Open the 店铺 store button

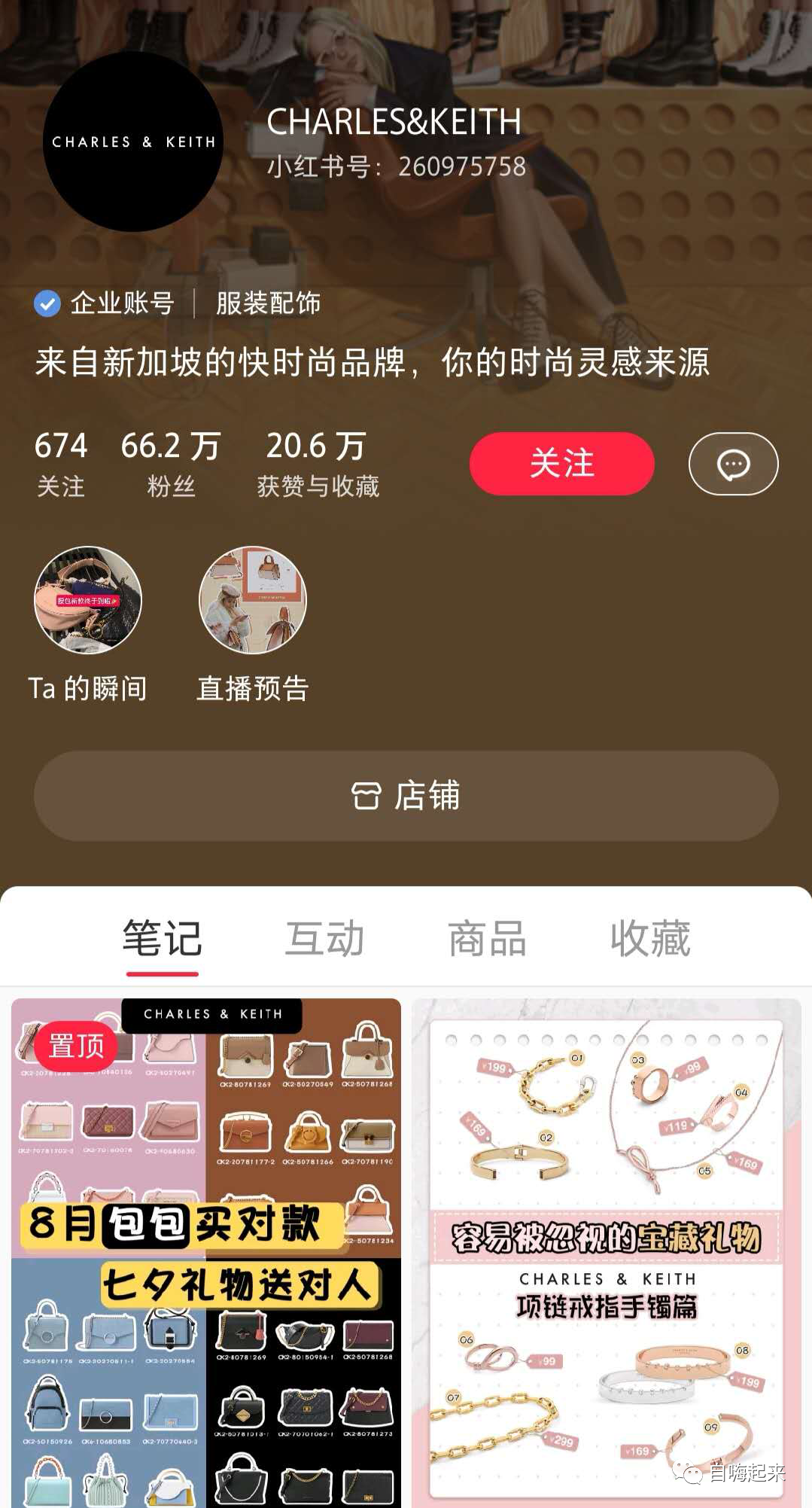coord(406,796)
